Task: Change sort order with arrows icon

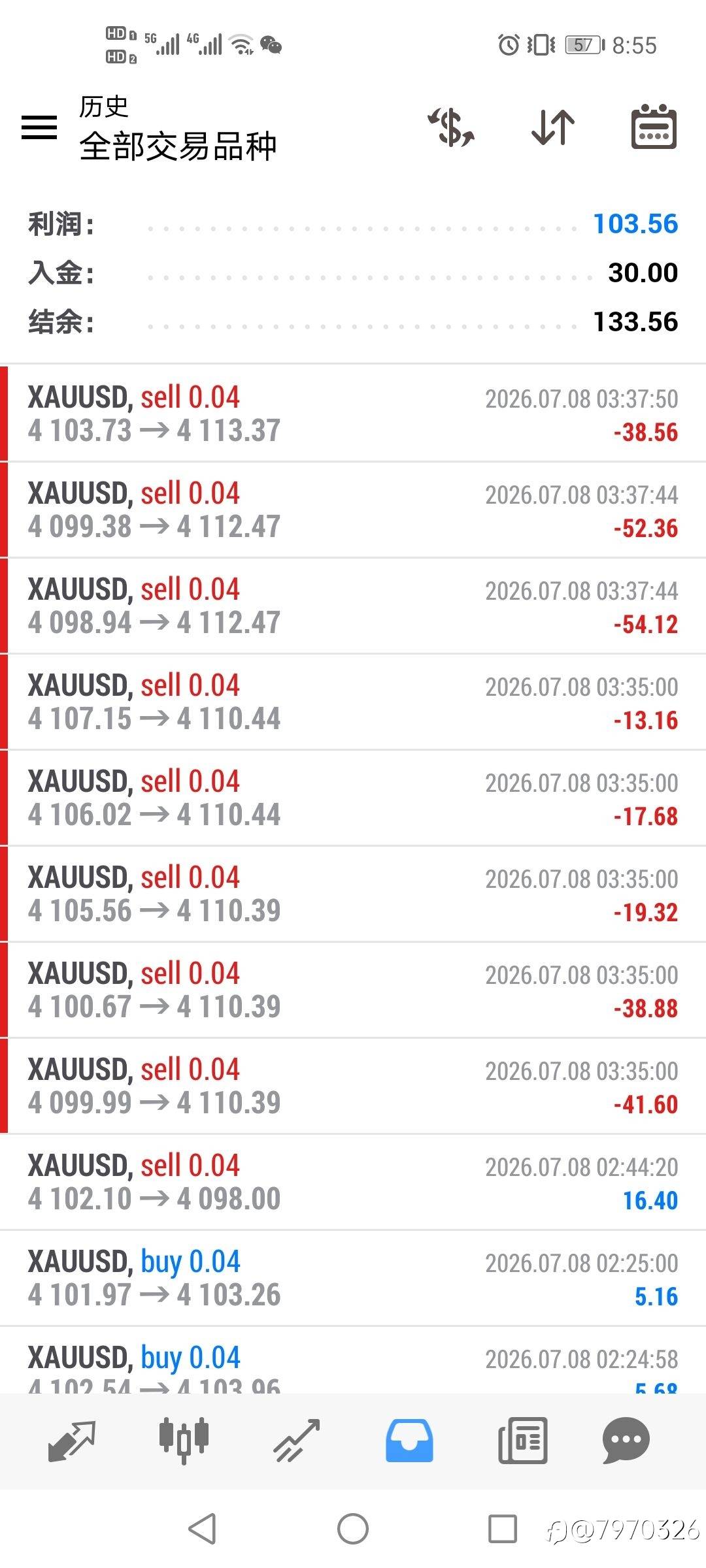Action: (553, 127)
